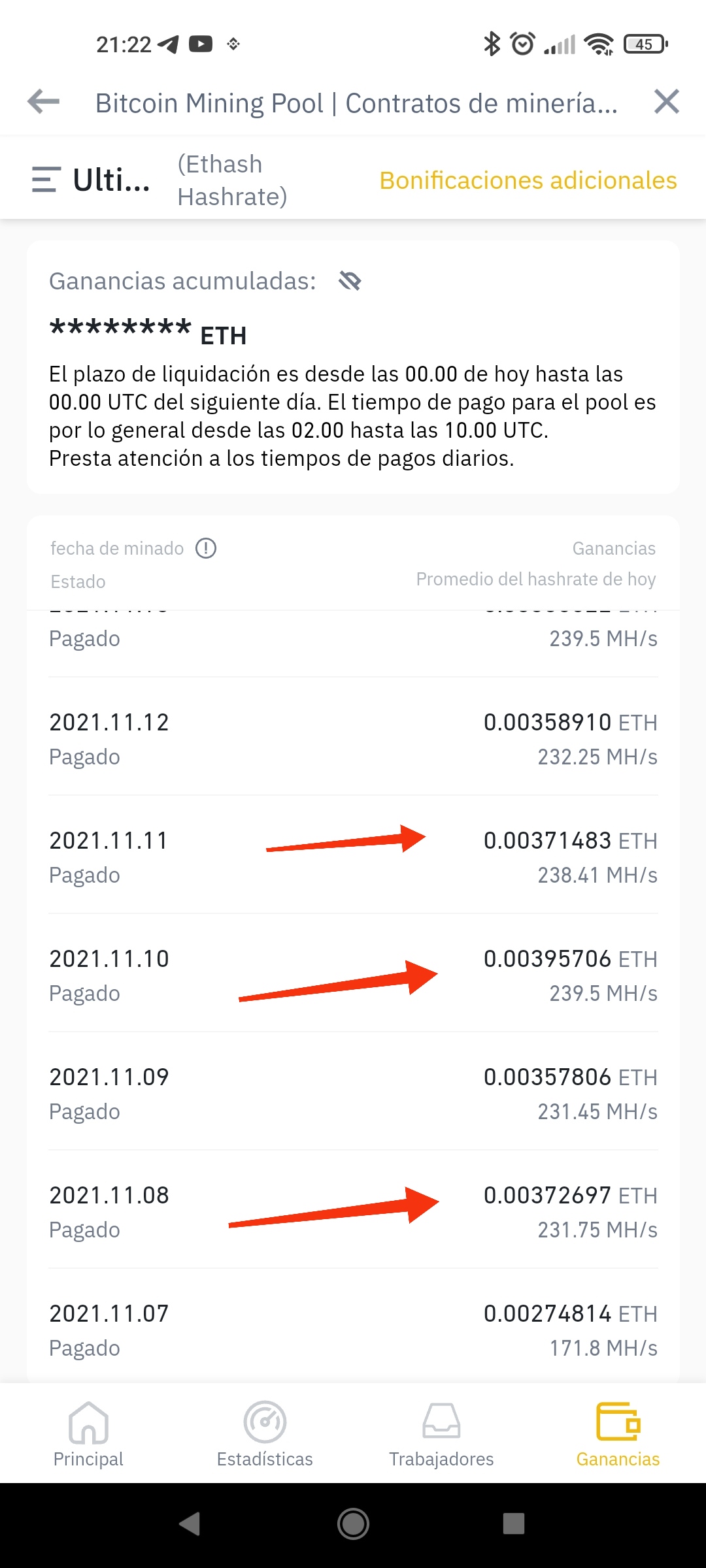Show info about fecha de minado
Viewport: 706px width, 1568px height.
coord(206,548)
